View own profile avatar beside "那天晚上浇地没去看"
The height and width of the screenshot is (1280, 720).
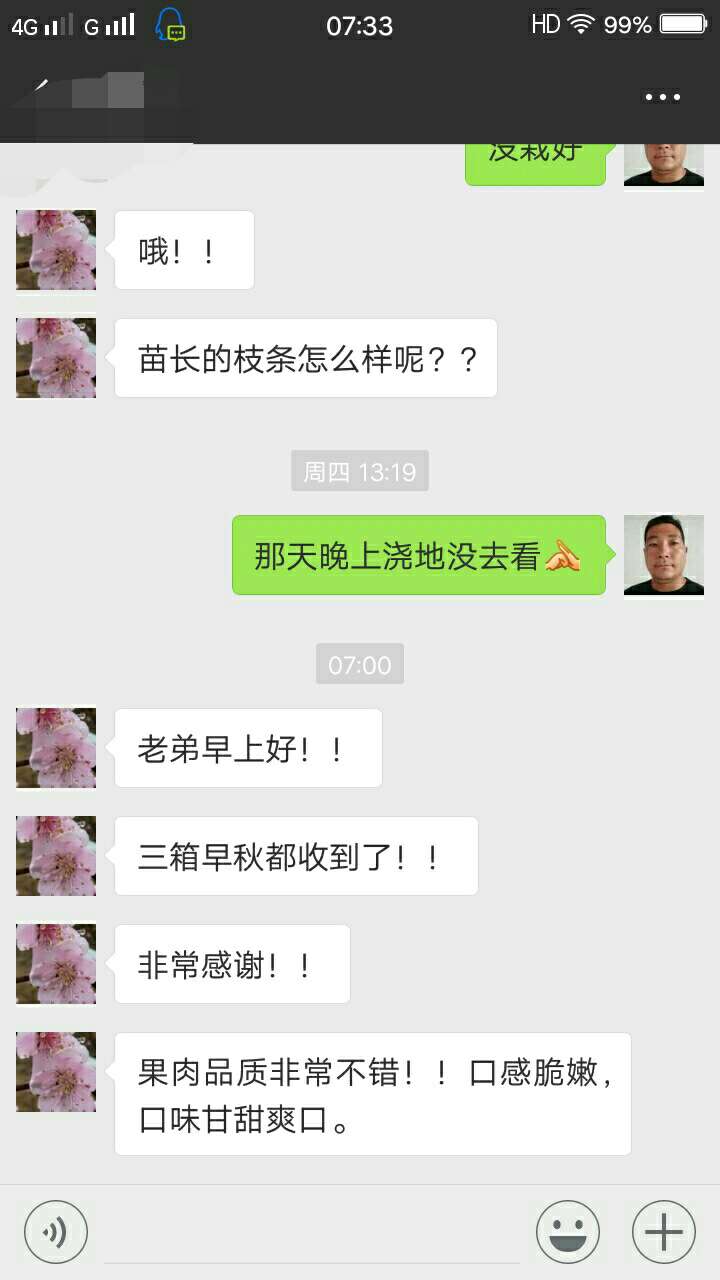coord(664,555)
